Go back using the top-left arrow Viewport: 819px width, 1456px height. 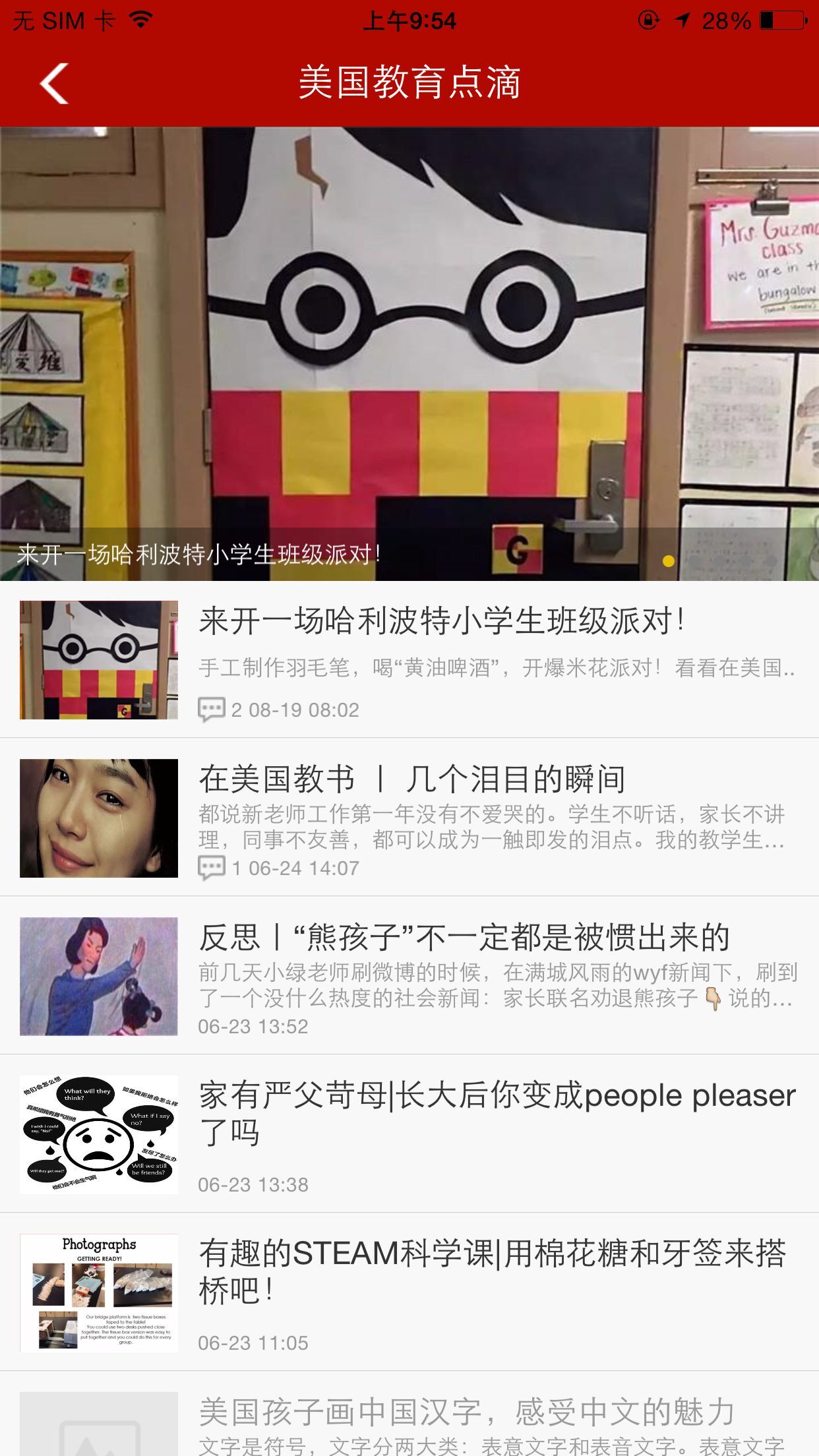click(54, 84)
